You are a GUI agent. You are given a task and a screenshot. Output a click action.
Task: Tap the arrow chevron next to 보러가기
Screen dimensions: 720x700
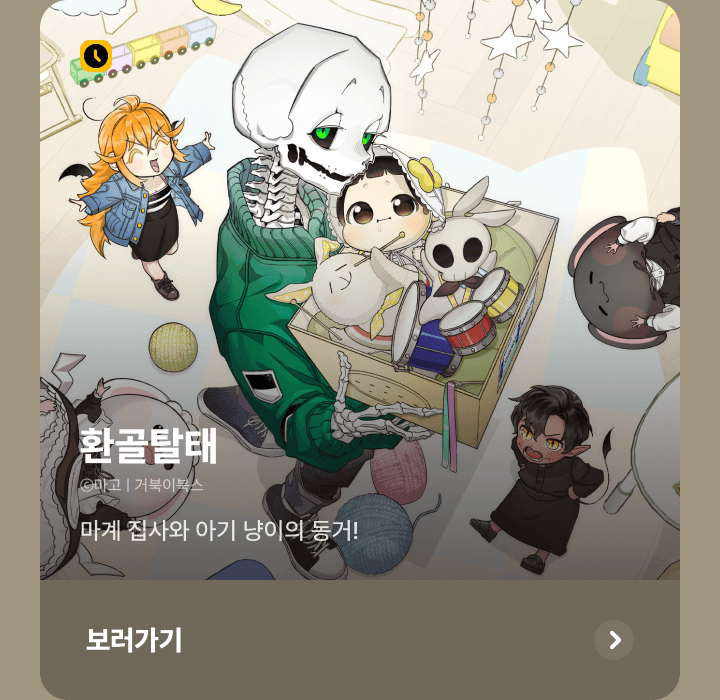tap(614, 640)
